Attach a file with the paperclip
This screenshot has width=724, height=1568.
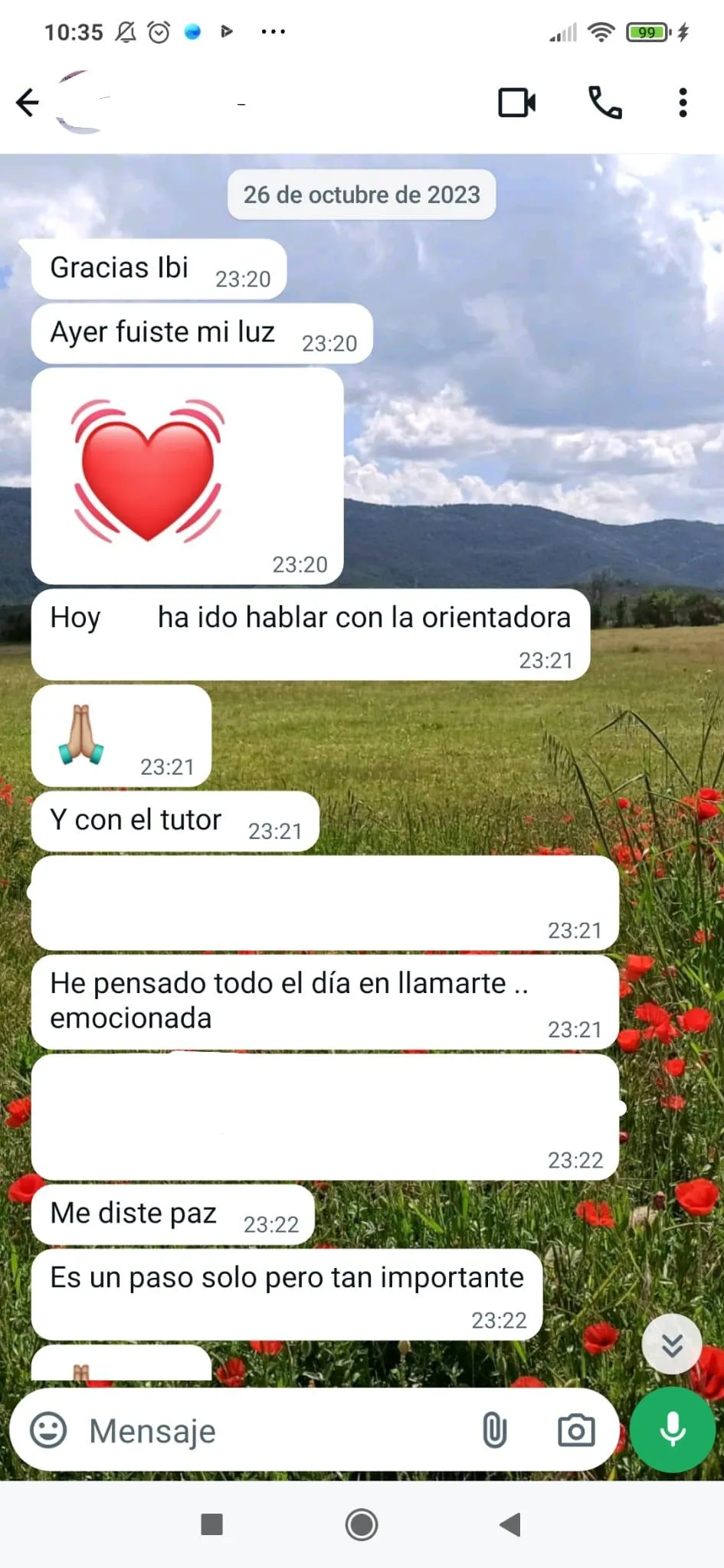tap(495, 1429)
